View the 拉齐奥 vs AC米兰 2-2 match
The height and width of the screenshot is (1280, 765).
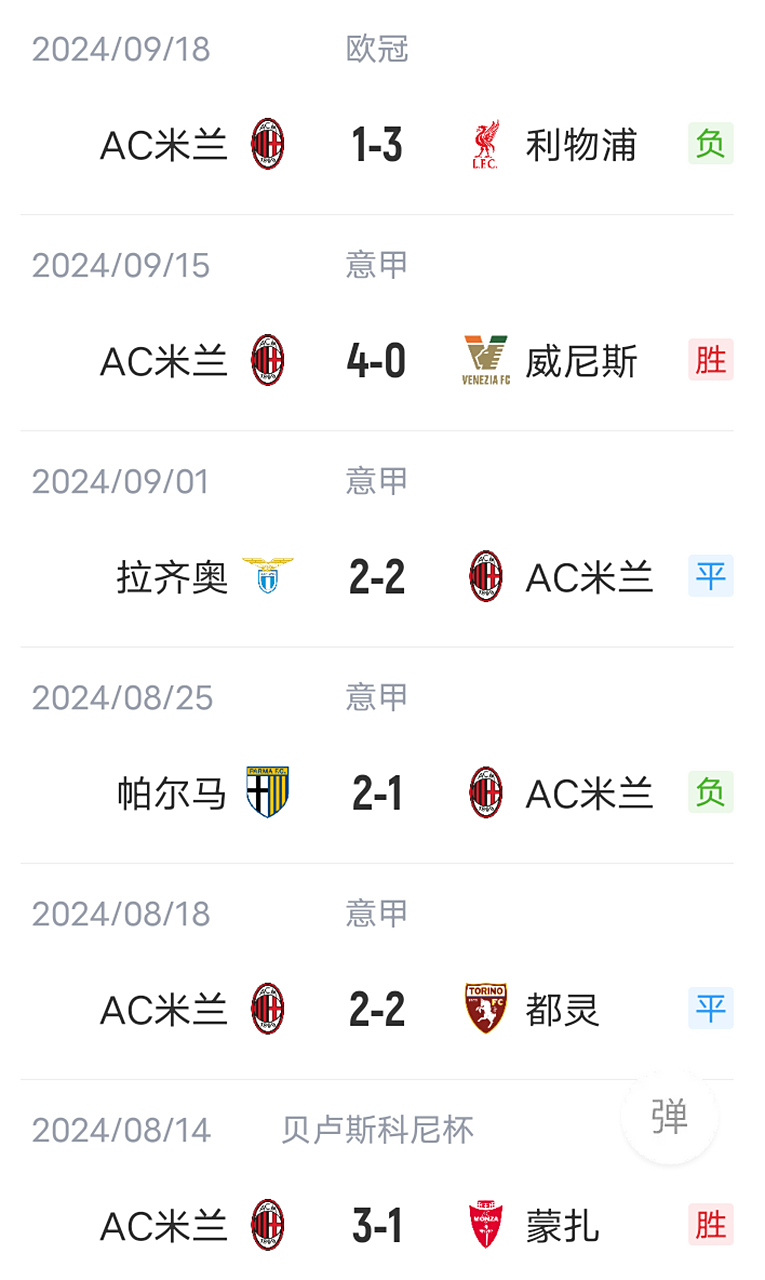pyautogui.click(x=377, y=577)
